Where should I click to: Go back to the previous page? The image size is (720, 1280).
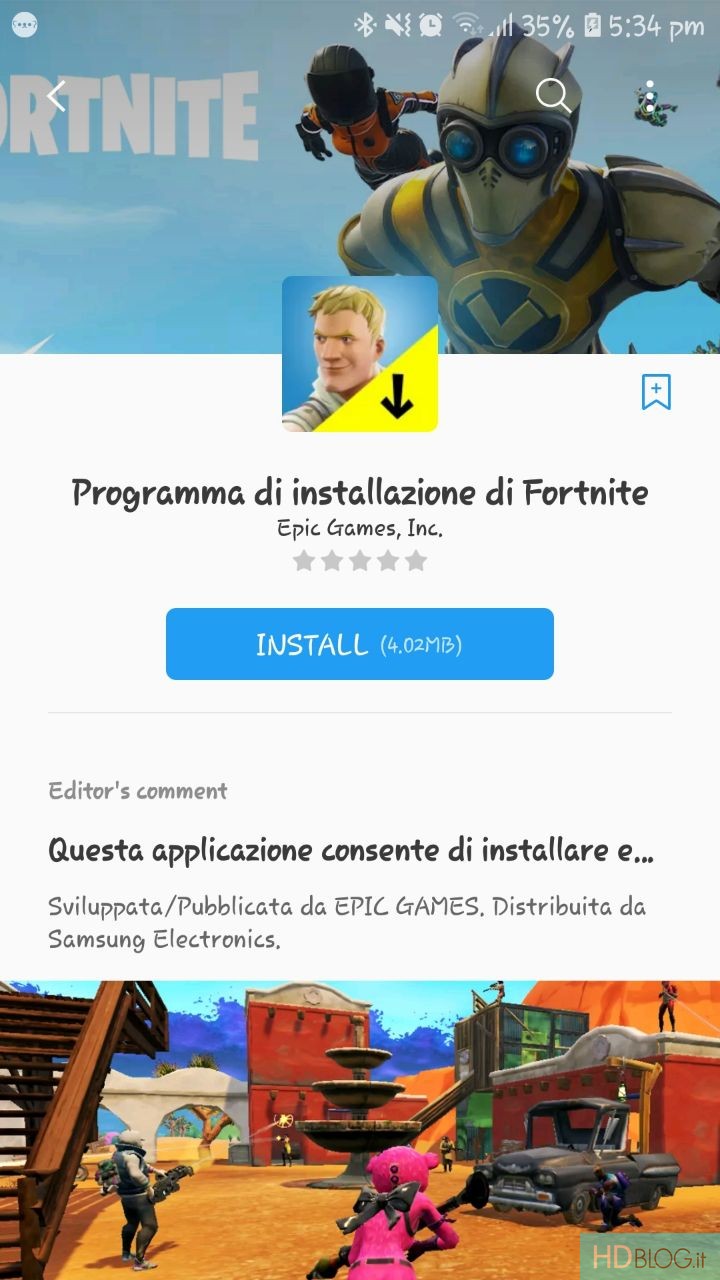coord(56,96)
